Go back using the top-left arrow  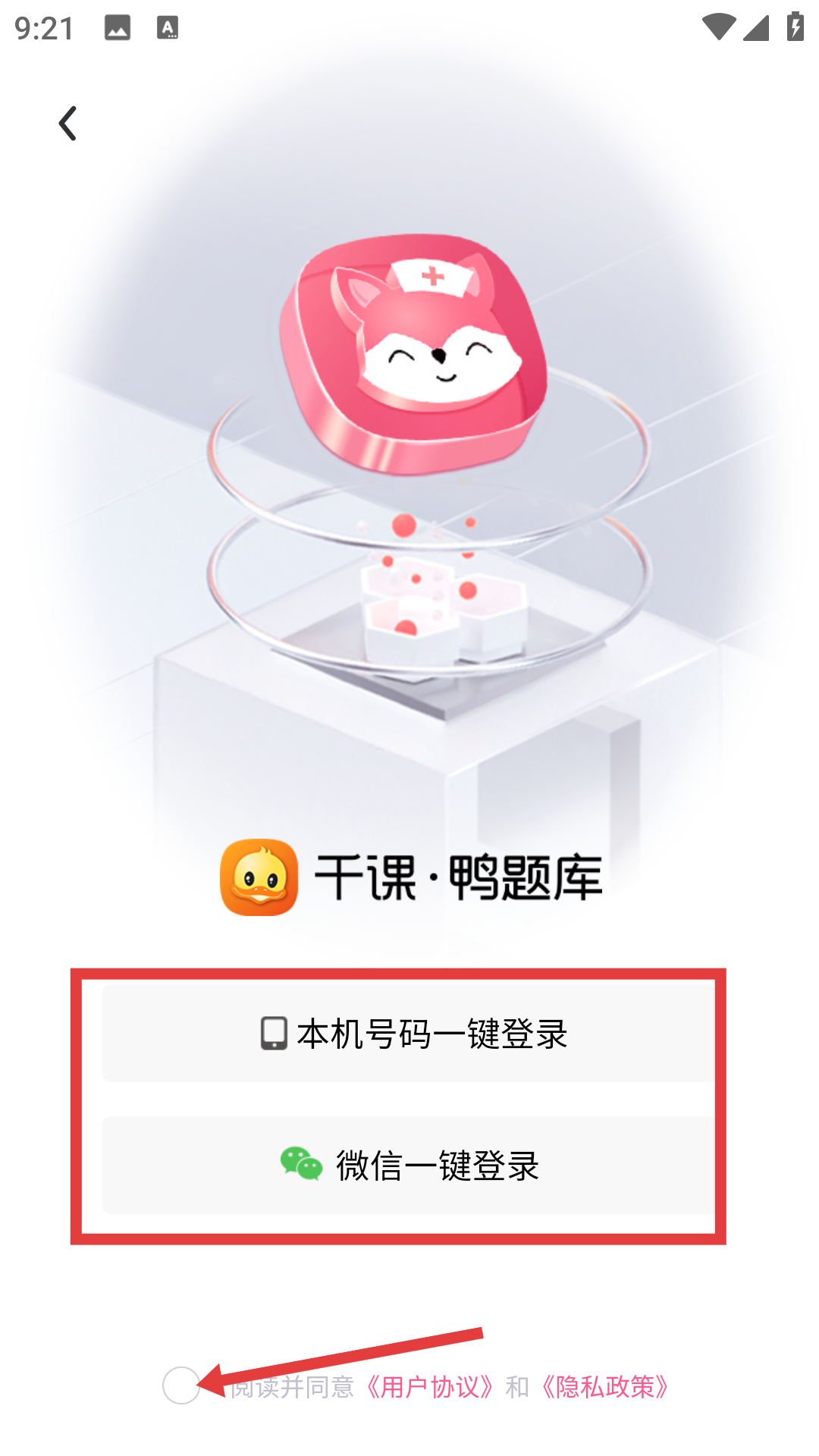pos(68,124)
